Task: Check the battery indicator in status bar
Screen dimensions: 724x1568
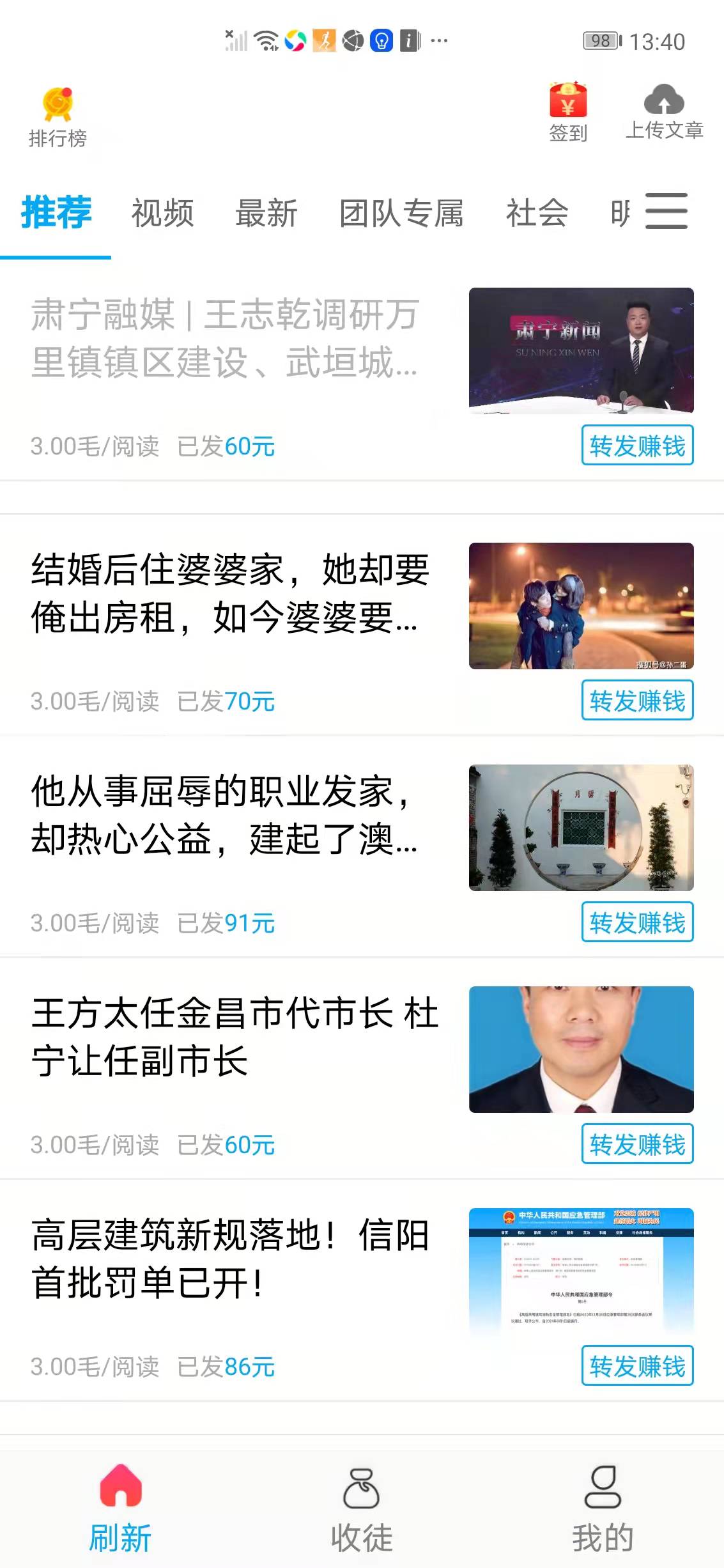Action: [599, 40]
